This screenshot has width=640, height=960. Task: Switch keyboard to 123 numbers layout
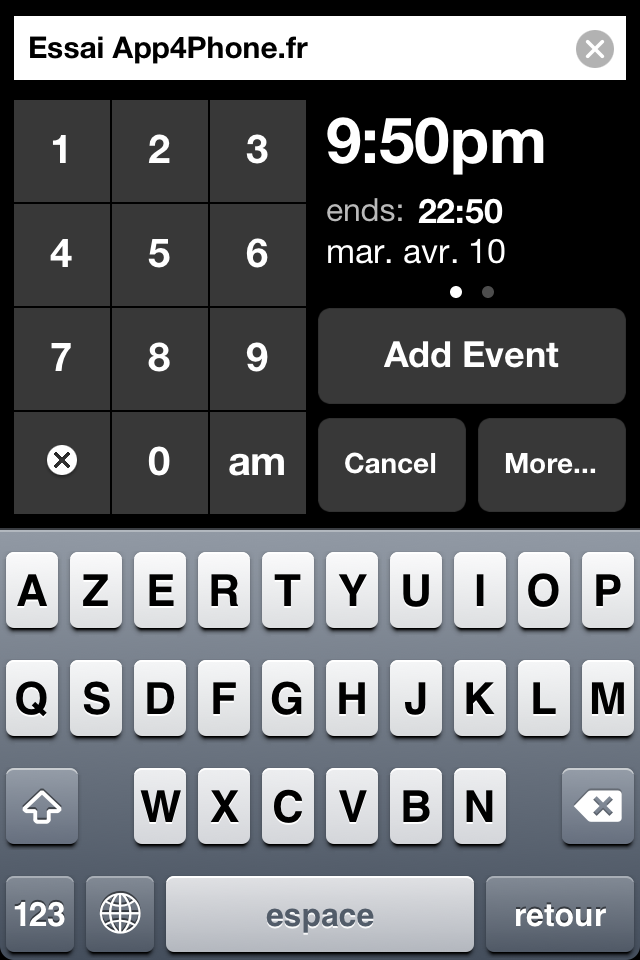(x=40, y=914)
